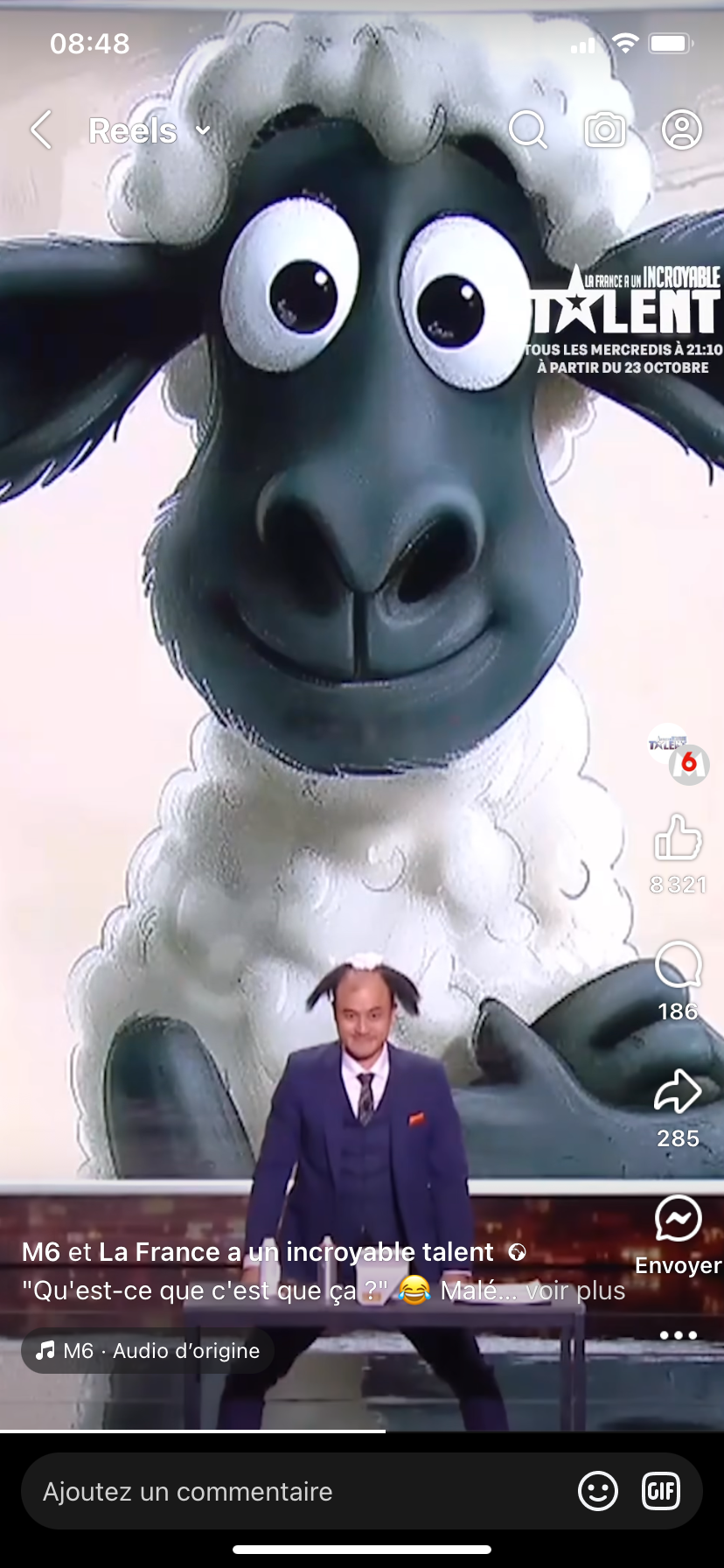724x1568 pixels.
Task: Expand the caption with Voir plus
Action: pos(575,1291)
